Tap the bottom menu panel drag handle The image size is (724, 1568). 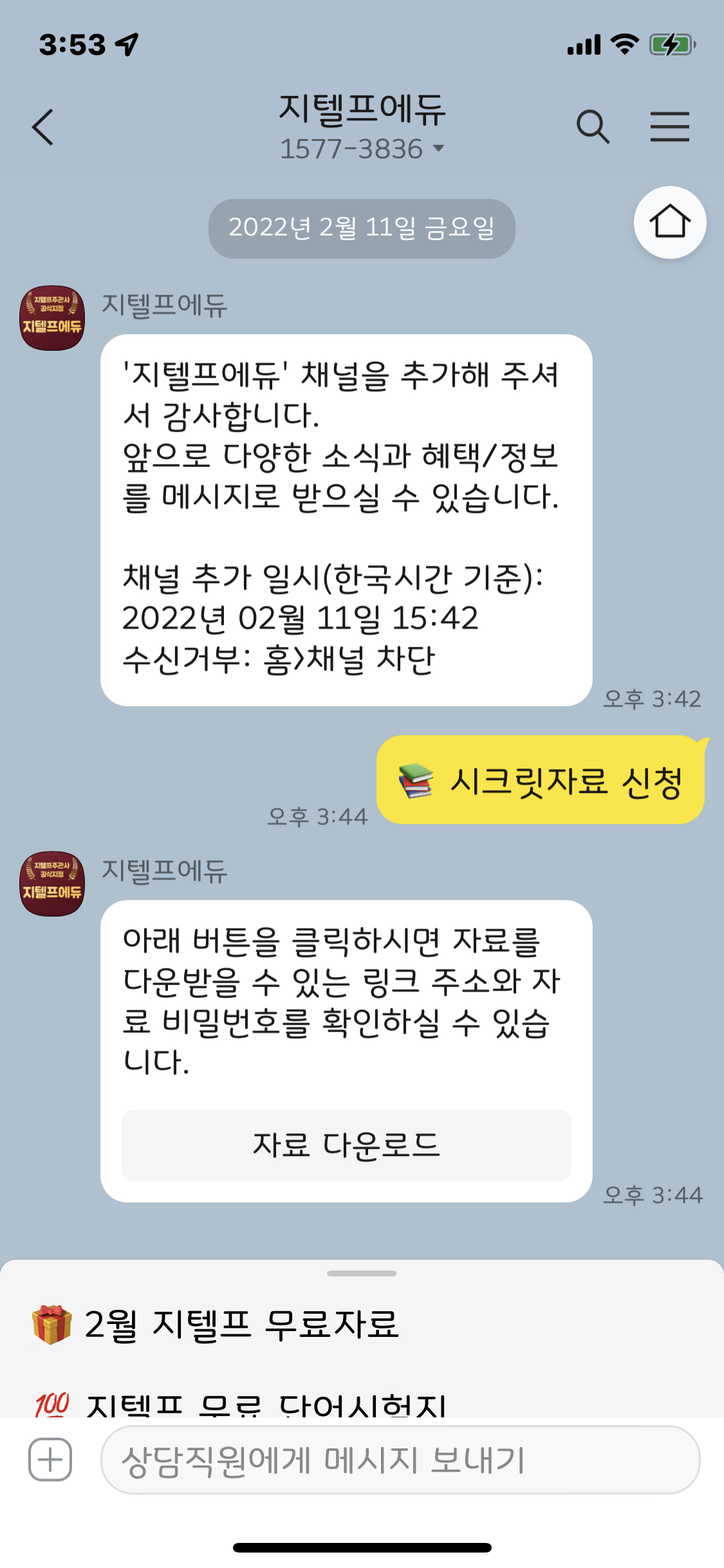(x=362, y=1273)
